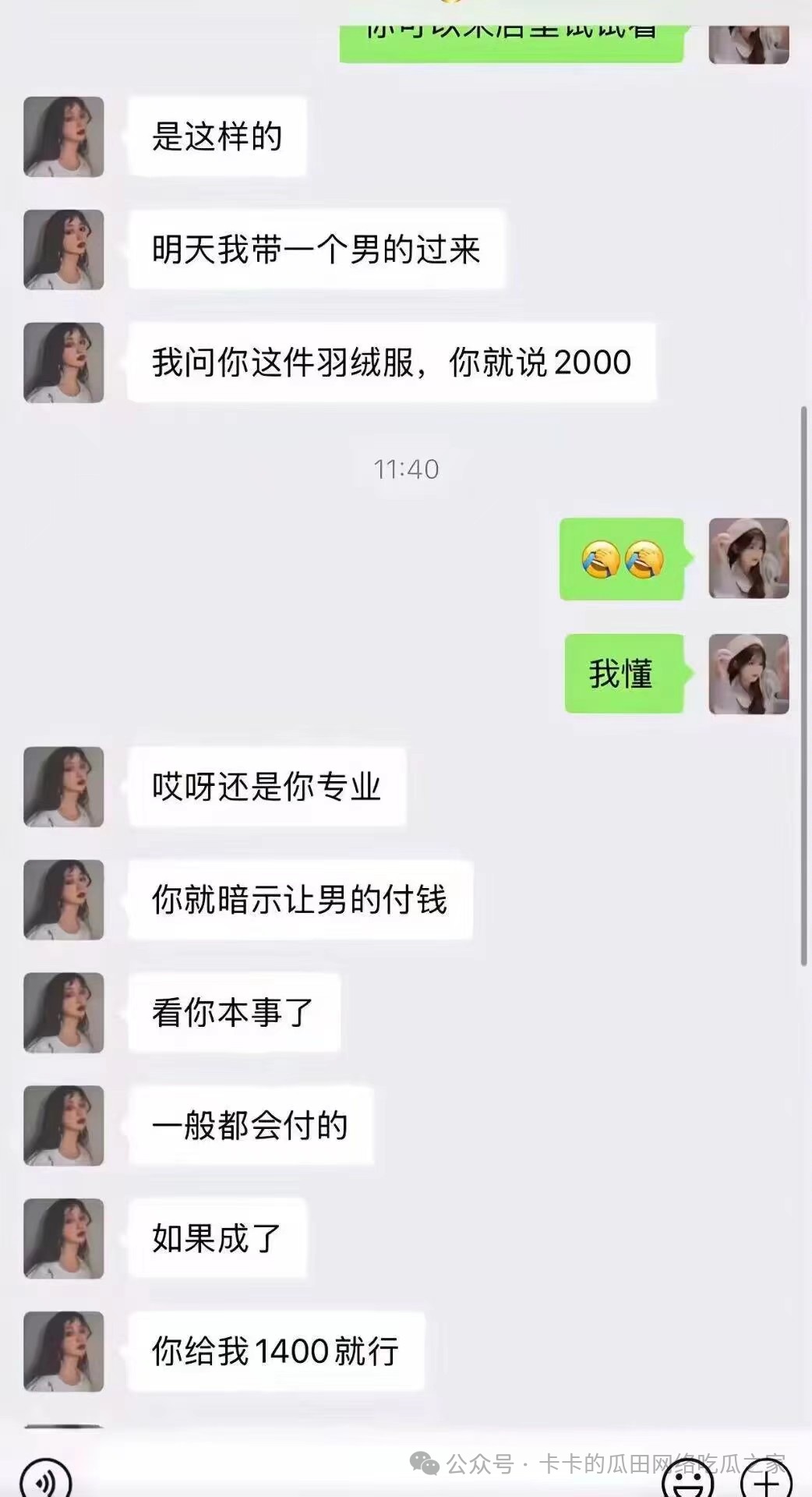Tap the "是这样的" chat bubble
The image size is (812, 1497).
pyautogui.click(x=219, y=135)
